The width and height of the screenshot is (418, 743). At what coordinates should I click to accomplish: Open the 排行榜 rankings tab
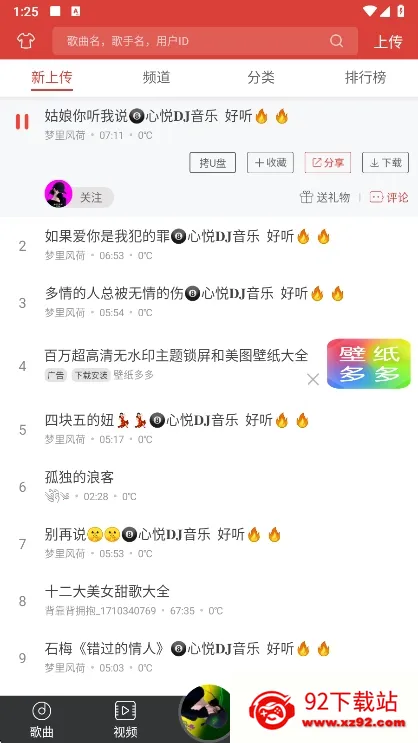(365, 77)
